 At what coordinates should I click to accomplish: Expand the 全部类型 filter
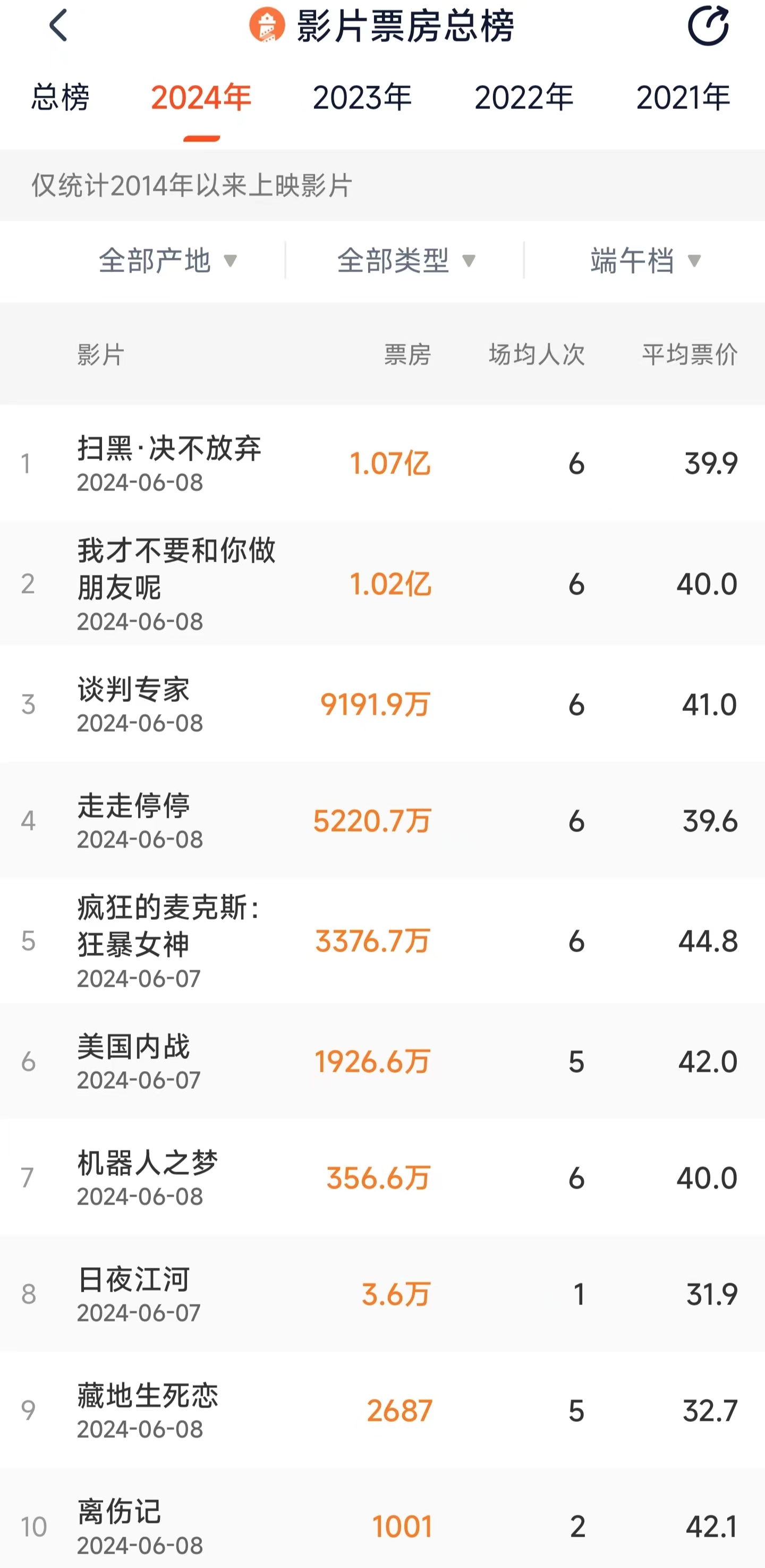pos(406,261)
